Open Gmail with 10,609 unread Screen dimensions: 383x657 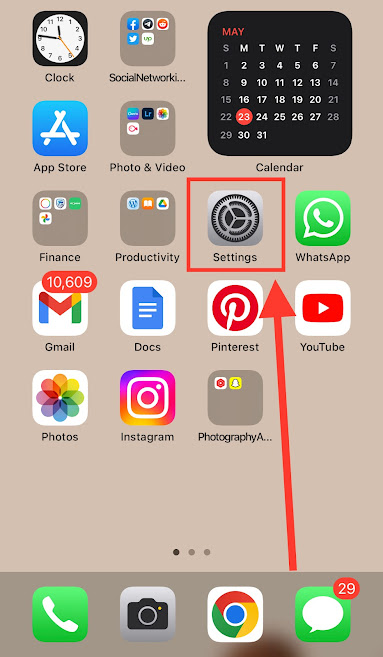pos(60,308)
